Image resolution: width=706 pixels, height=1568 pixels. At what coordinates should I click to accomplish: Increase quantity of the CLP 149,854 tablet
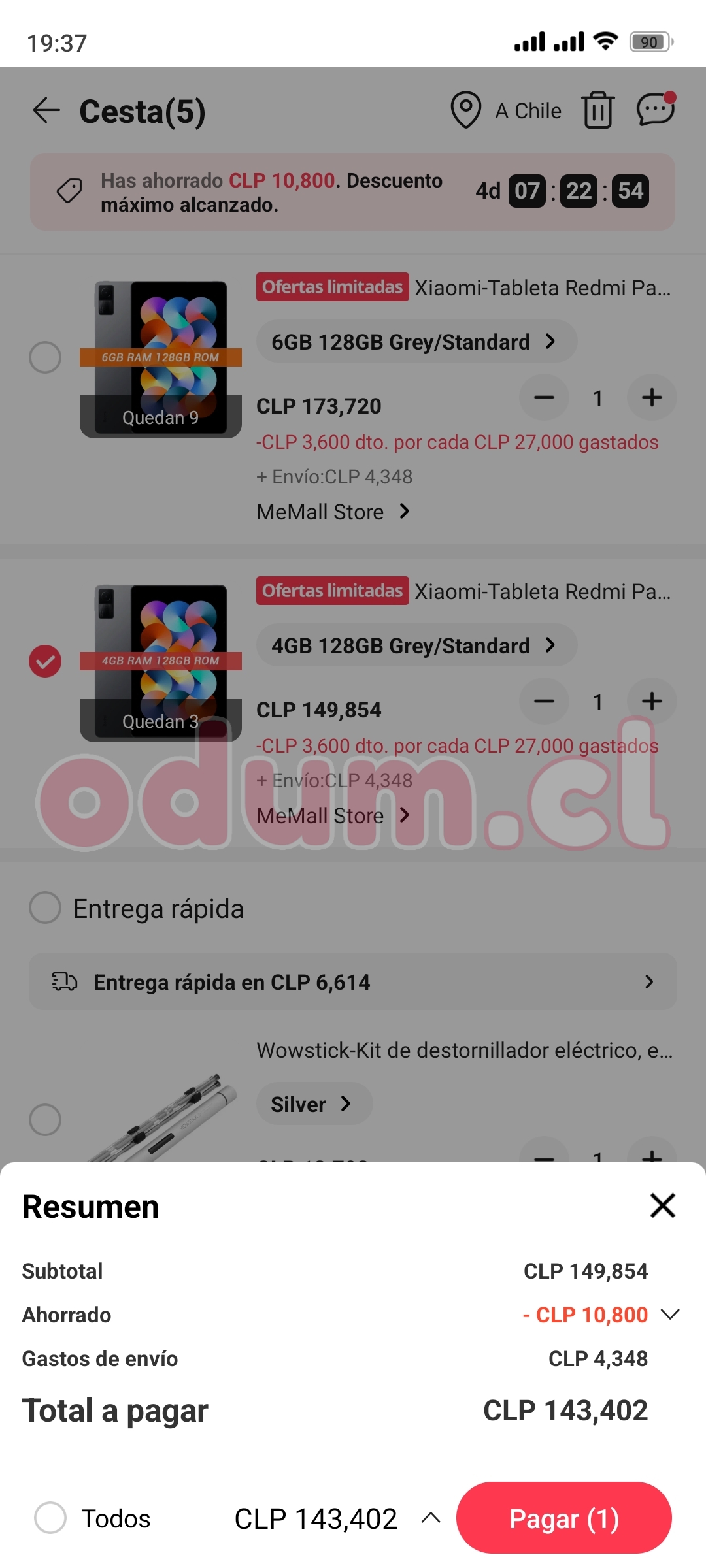pyautogui.click(x=651, y=701)
